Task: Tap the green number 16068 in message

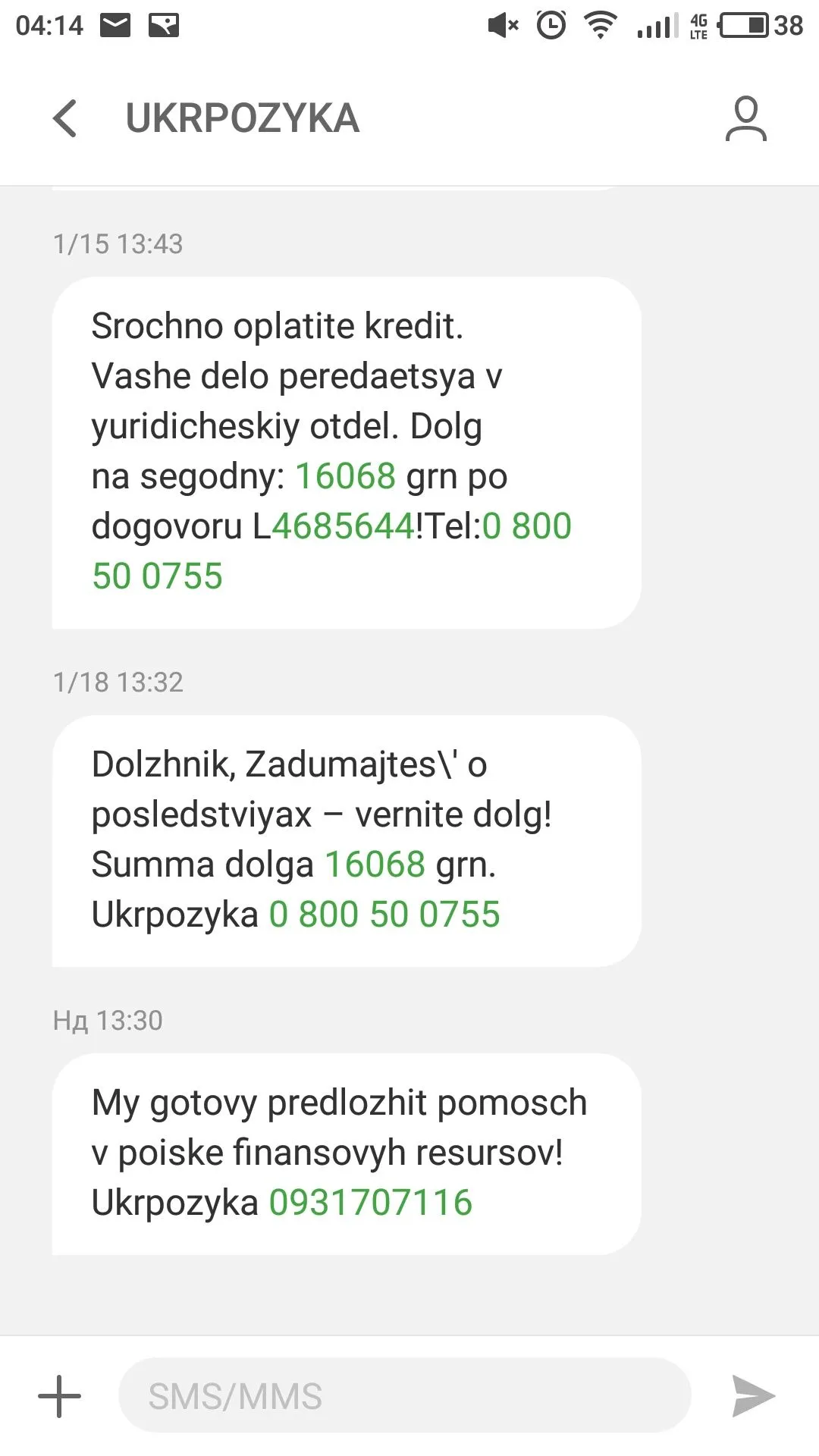Action: click(x=345, y=475)
